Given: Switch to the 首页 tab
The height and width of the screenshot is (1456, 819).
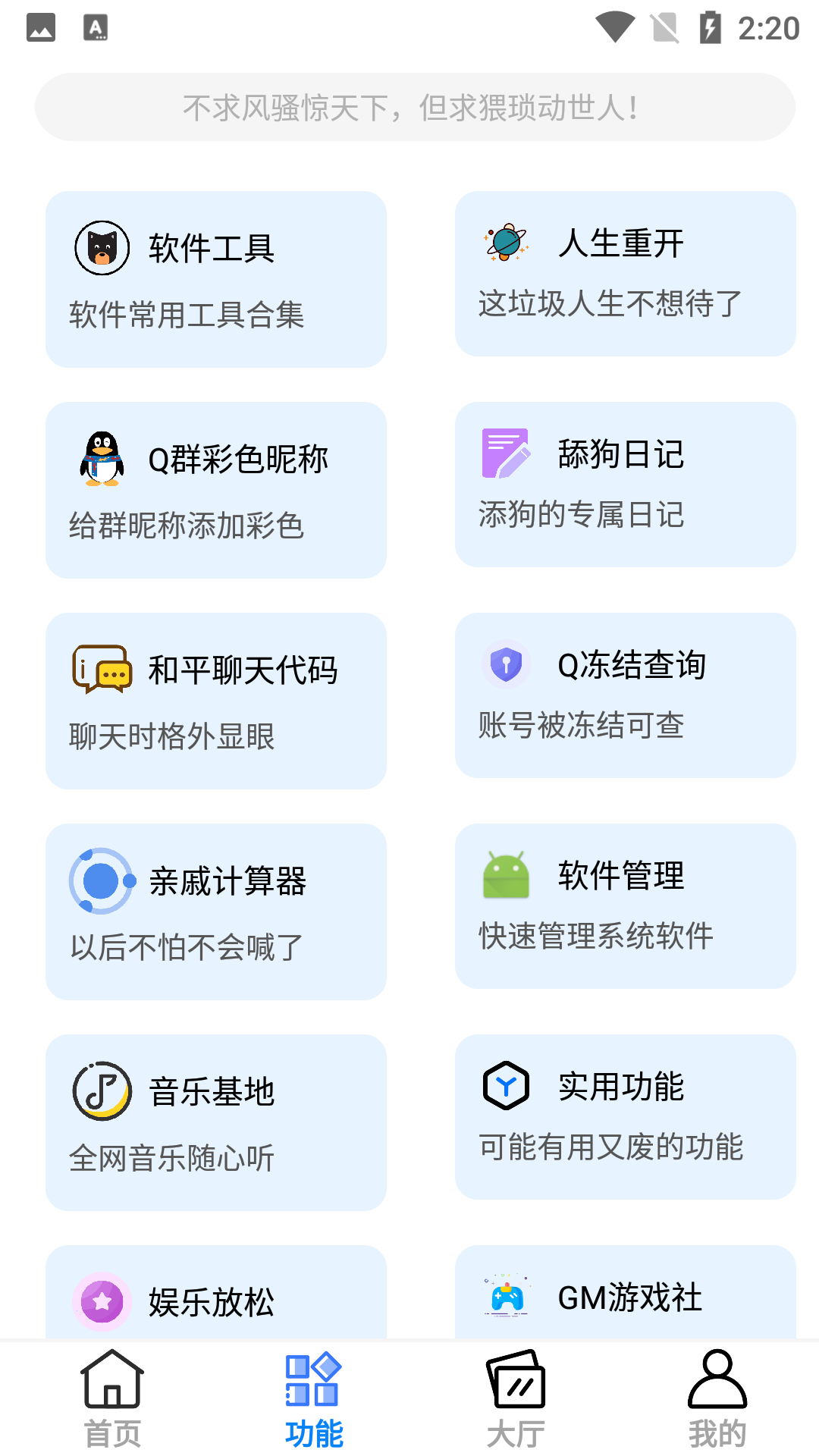Looking at the screenshot, I should pyautogui.click(x=111, y=1403).
